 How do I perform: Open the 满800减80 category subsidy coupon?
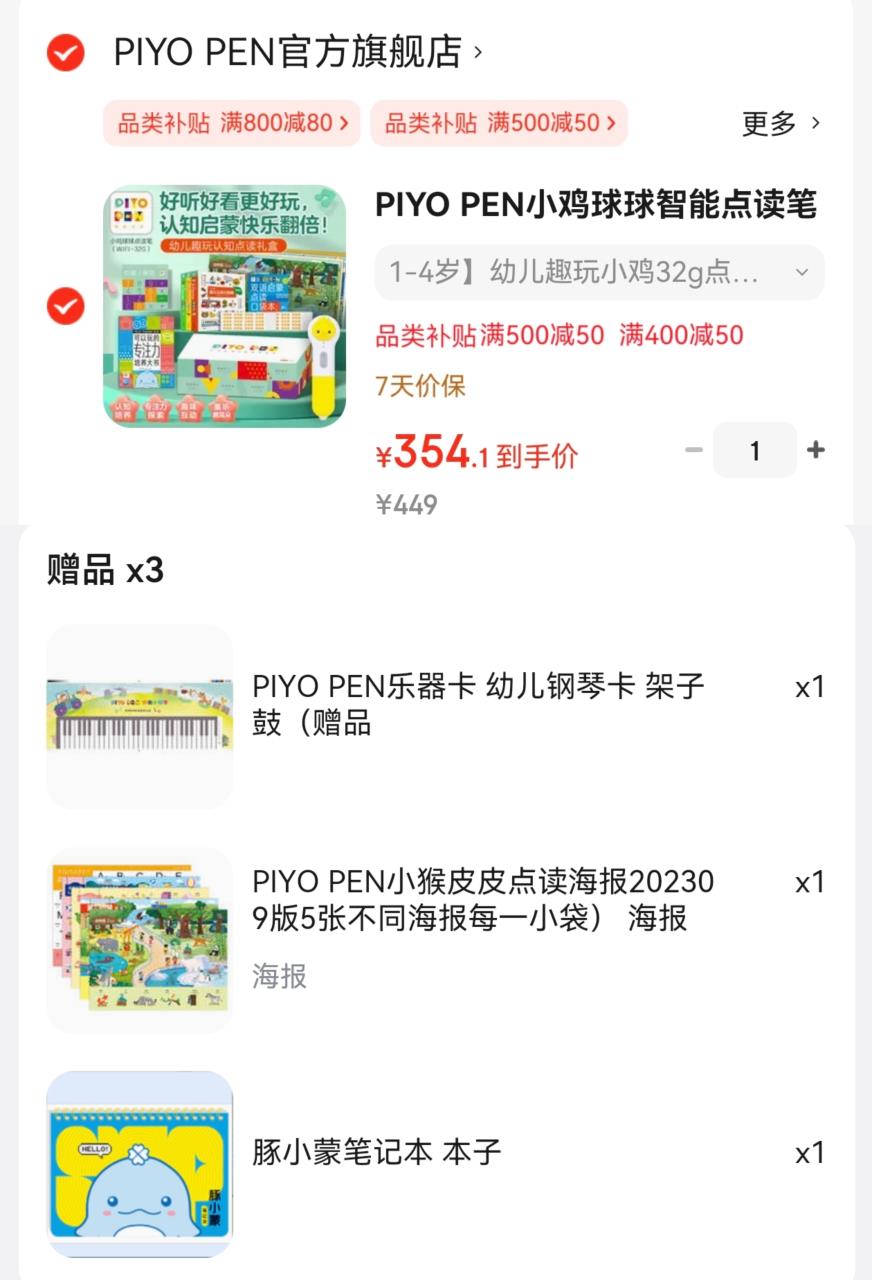point(230,123)
